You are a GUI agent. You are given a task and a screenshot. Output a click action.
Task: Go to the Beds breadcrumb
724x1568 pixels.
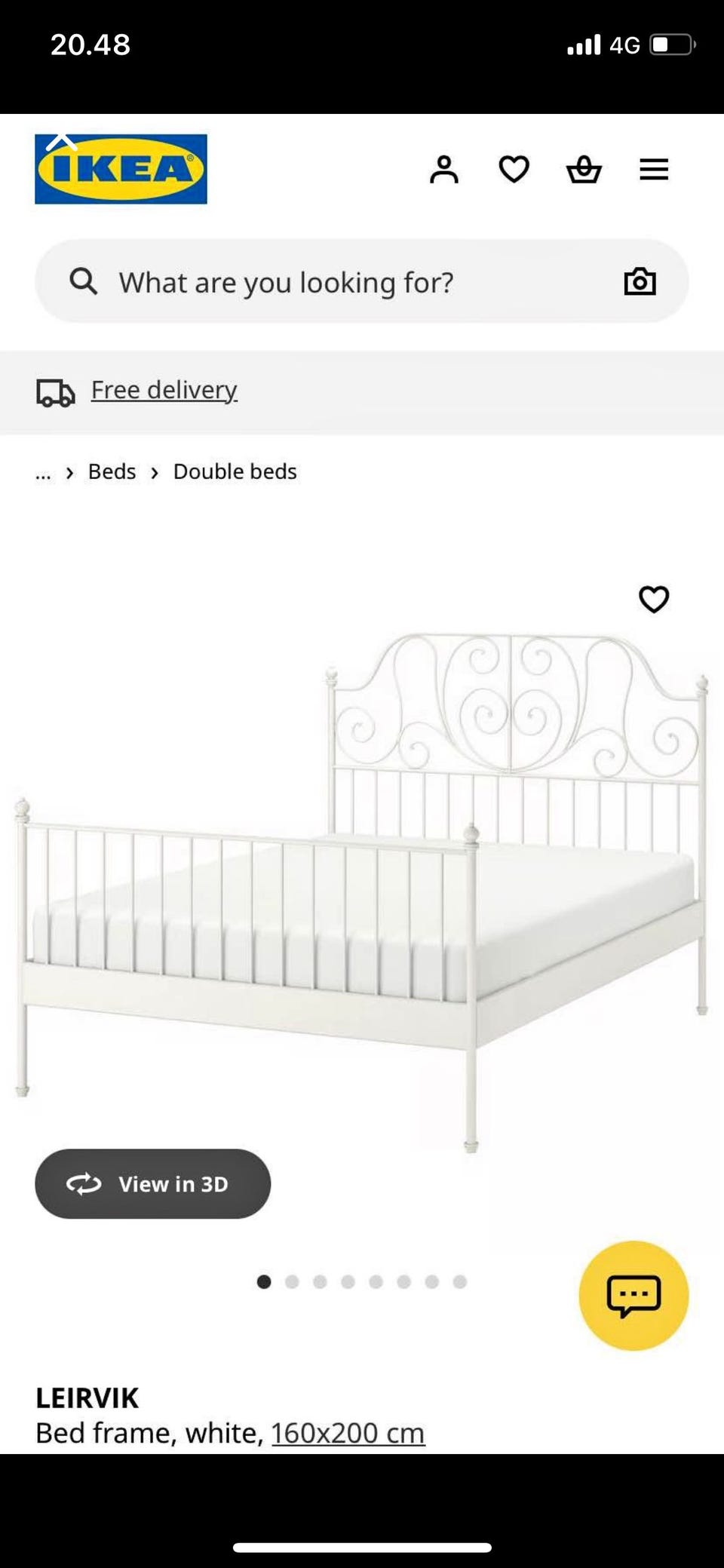(x=112, y=471)
